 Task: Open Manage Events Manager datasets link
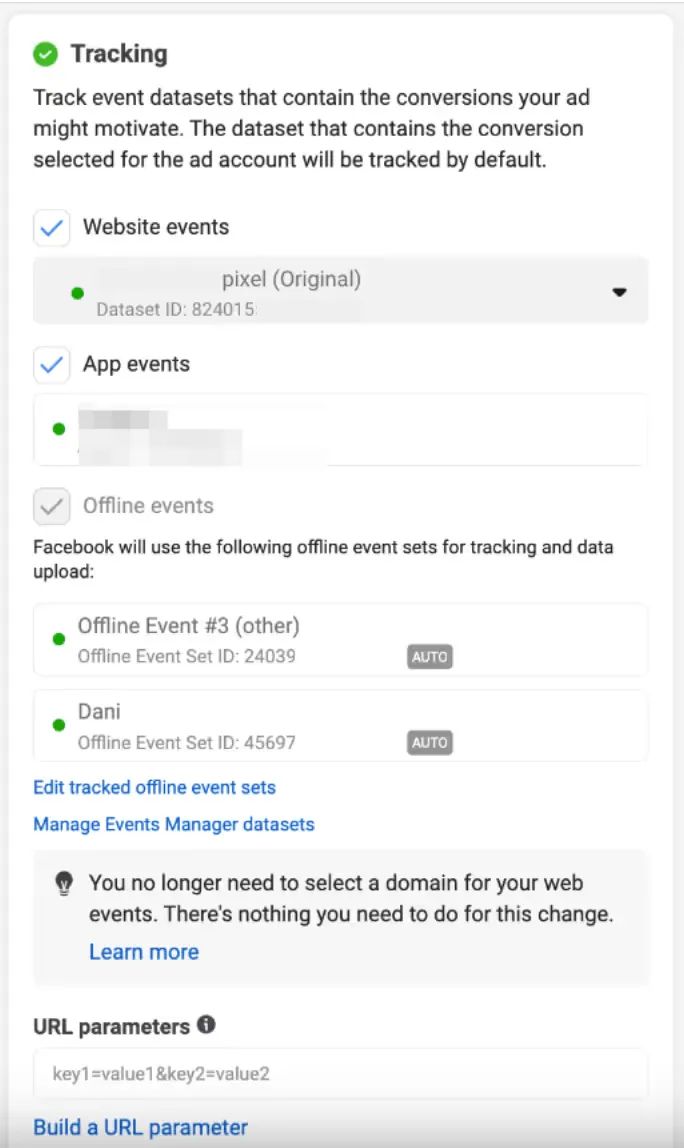coord(174,824)
